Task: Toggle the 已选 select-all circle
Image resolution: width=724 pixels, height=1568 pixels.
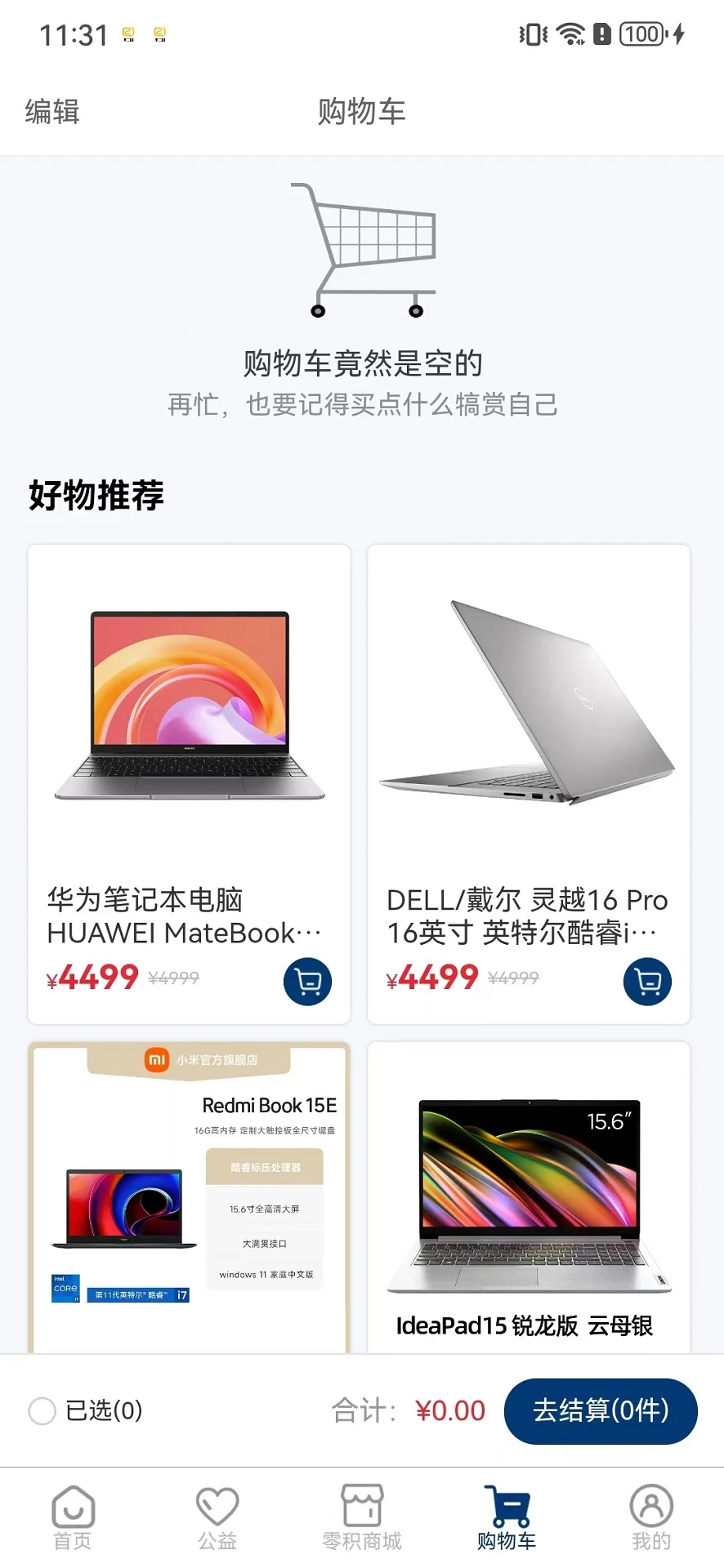Action: [42, 1411]
